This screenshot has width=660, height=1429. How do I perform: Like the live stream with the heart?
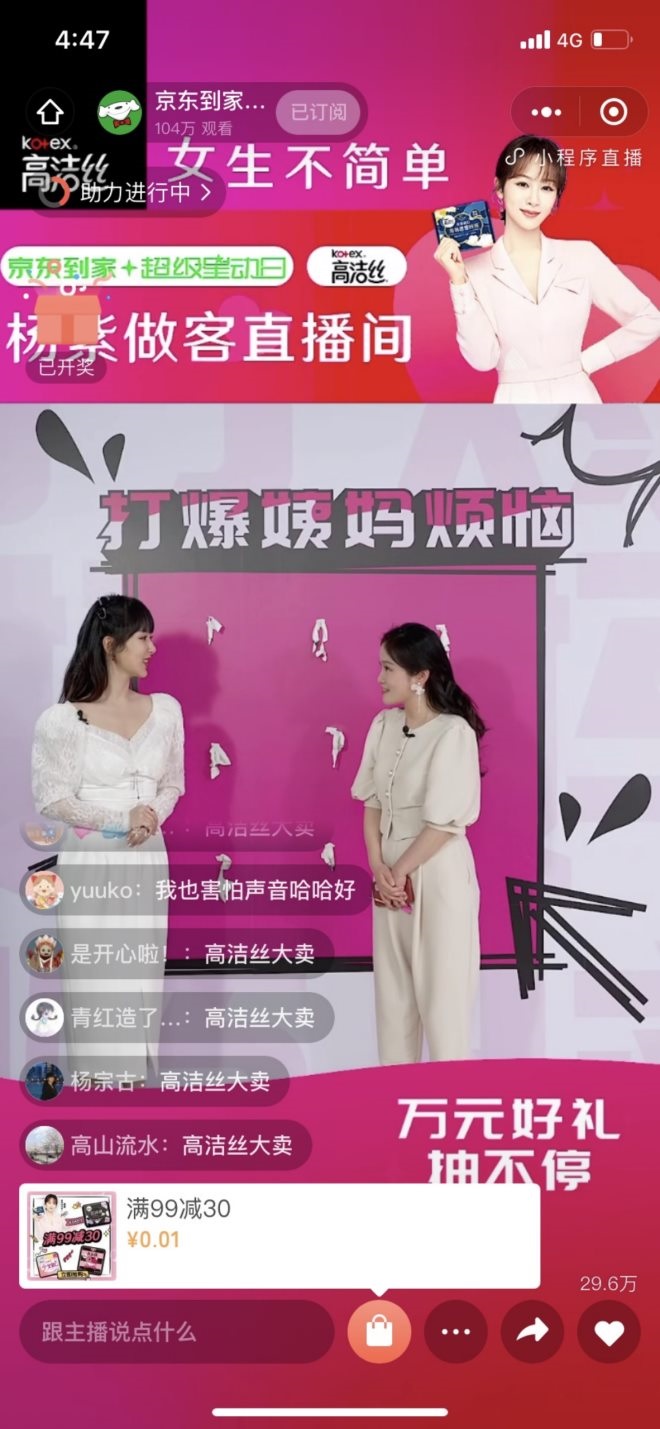[608, 1332]
